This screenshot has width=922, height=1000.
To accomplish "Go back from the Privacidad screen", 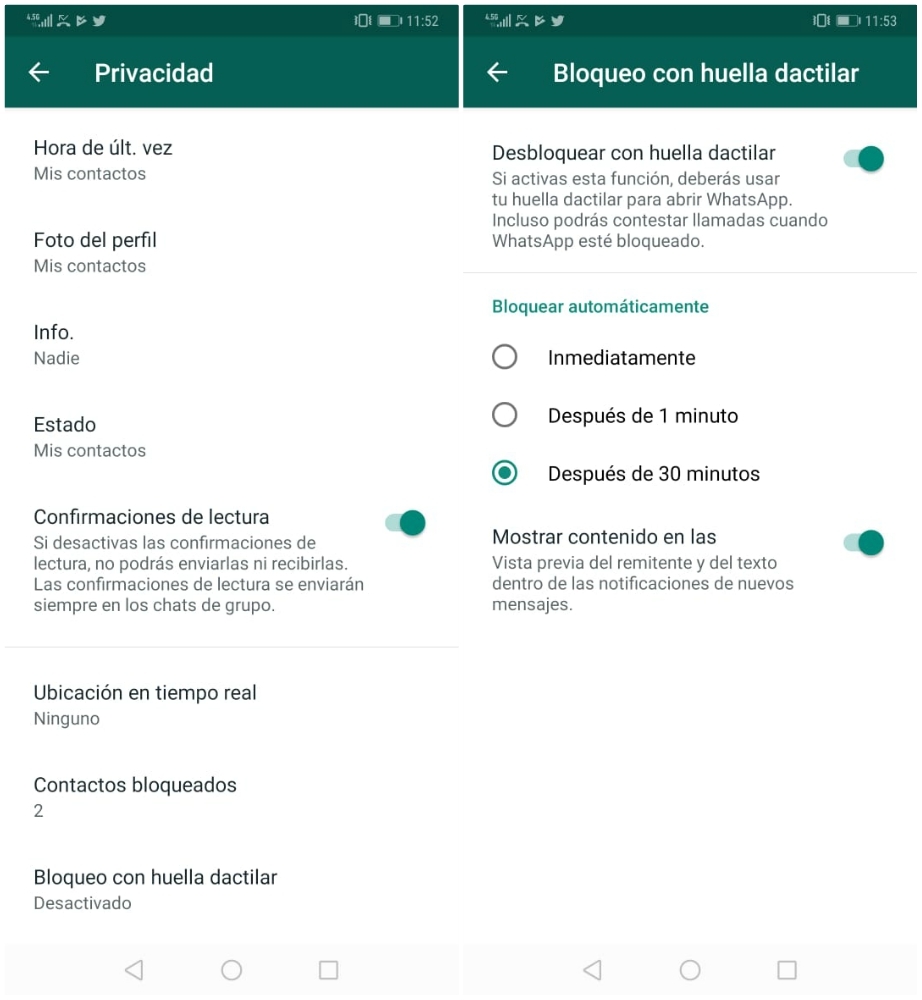I will pyautogui.click(x=39, y=72).
